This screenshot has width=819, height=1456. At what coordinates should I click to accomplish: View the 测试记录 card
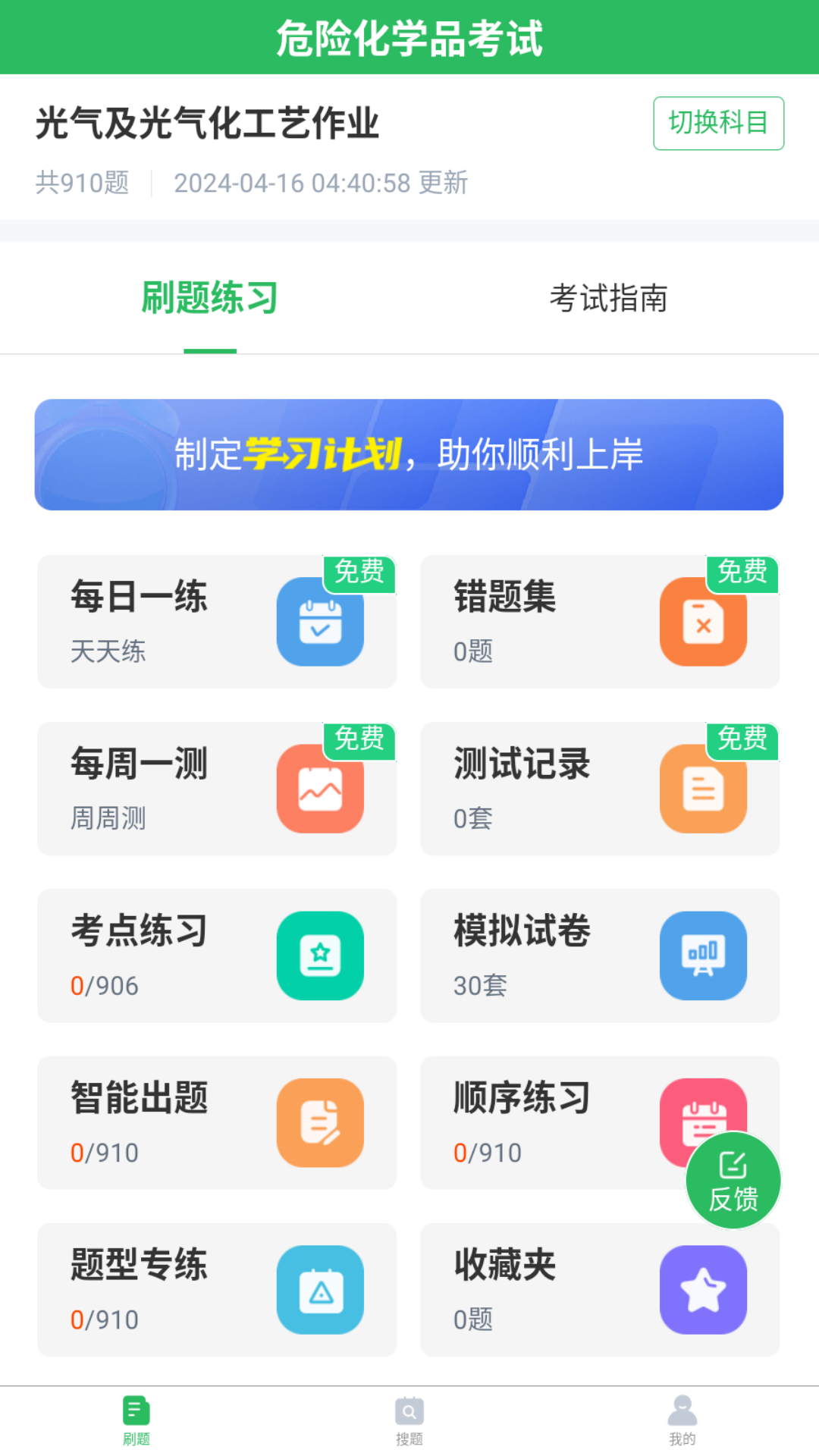[x=599, y=788]
